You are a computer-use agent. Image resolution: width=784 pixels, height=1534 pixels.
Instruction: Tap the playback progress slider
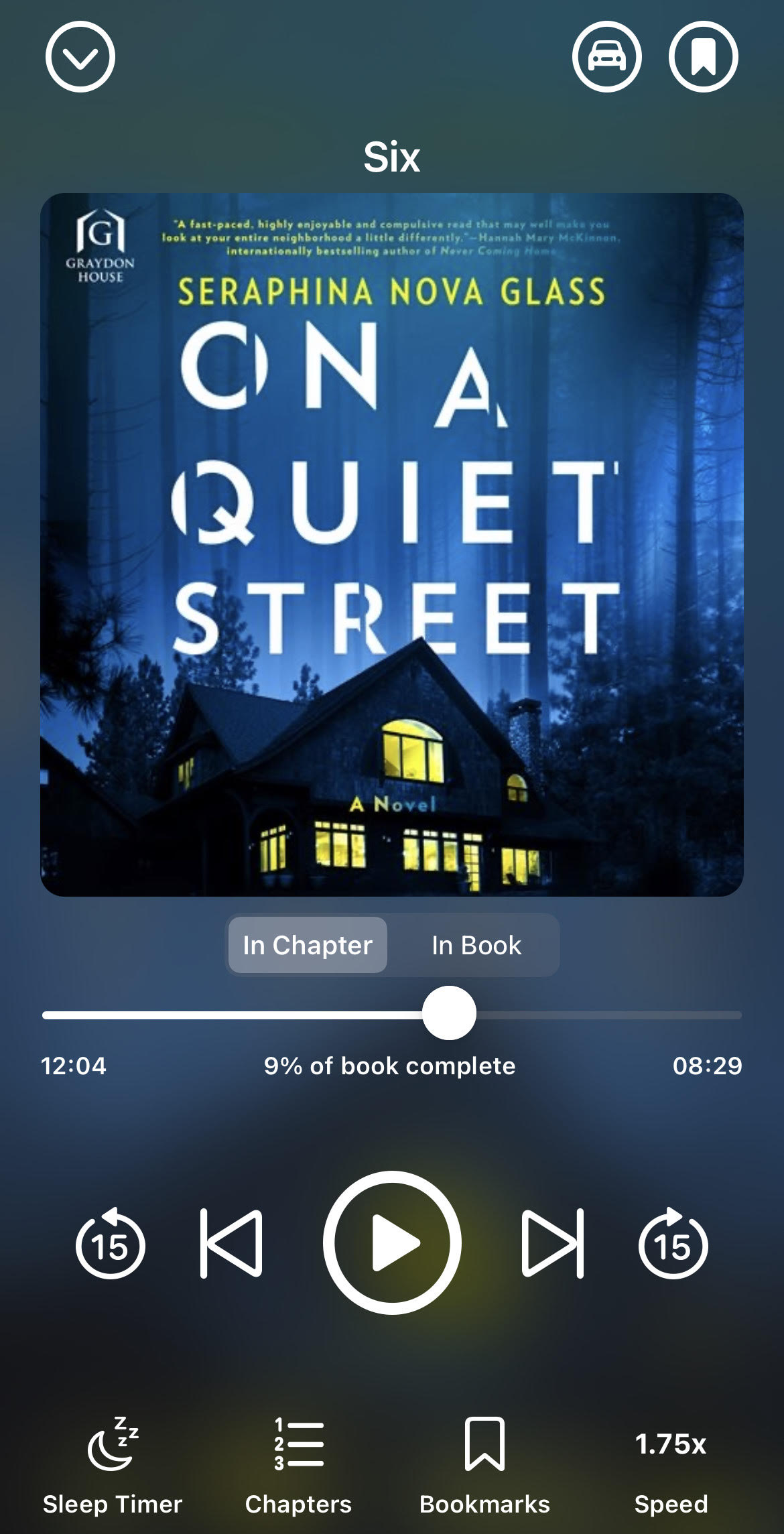(392, 1015)
